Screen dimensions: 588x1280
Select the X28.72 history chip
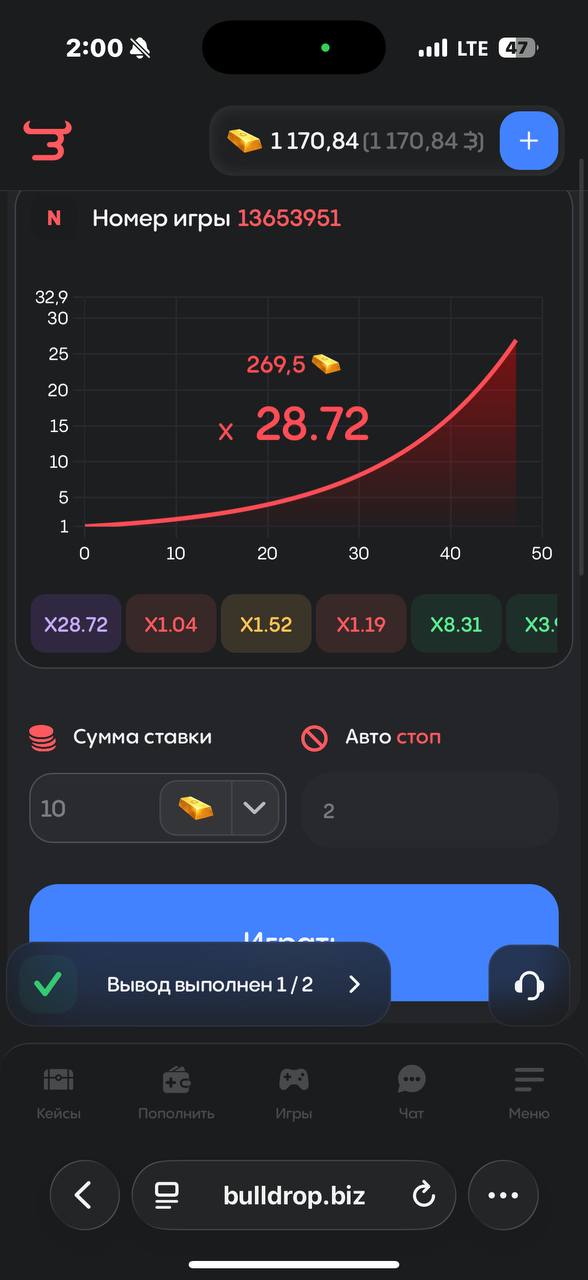[x=76, y=624]
